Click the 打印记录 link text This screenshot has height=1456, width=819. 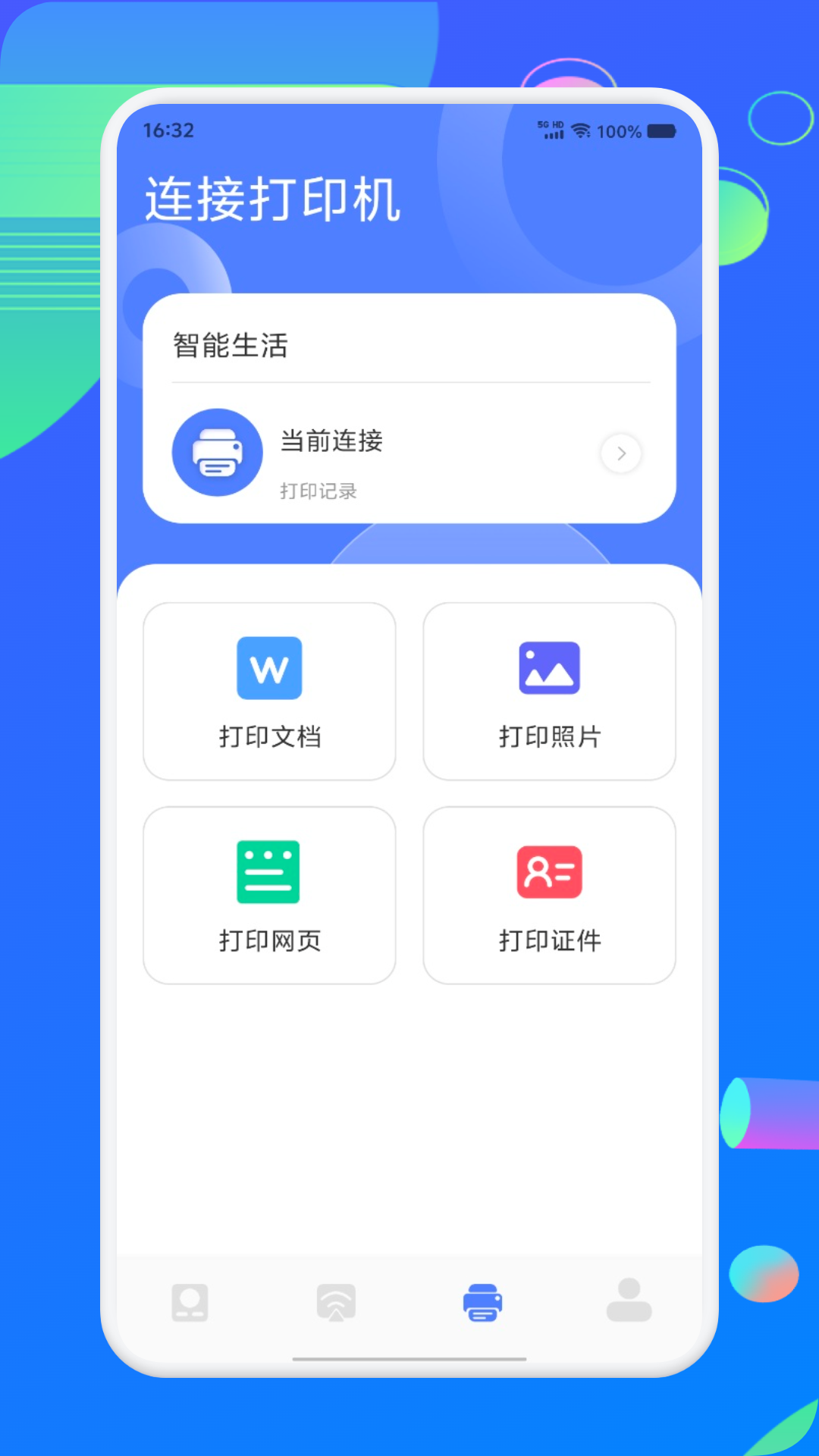click(x=318, y=491)
